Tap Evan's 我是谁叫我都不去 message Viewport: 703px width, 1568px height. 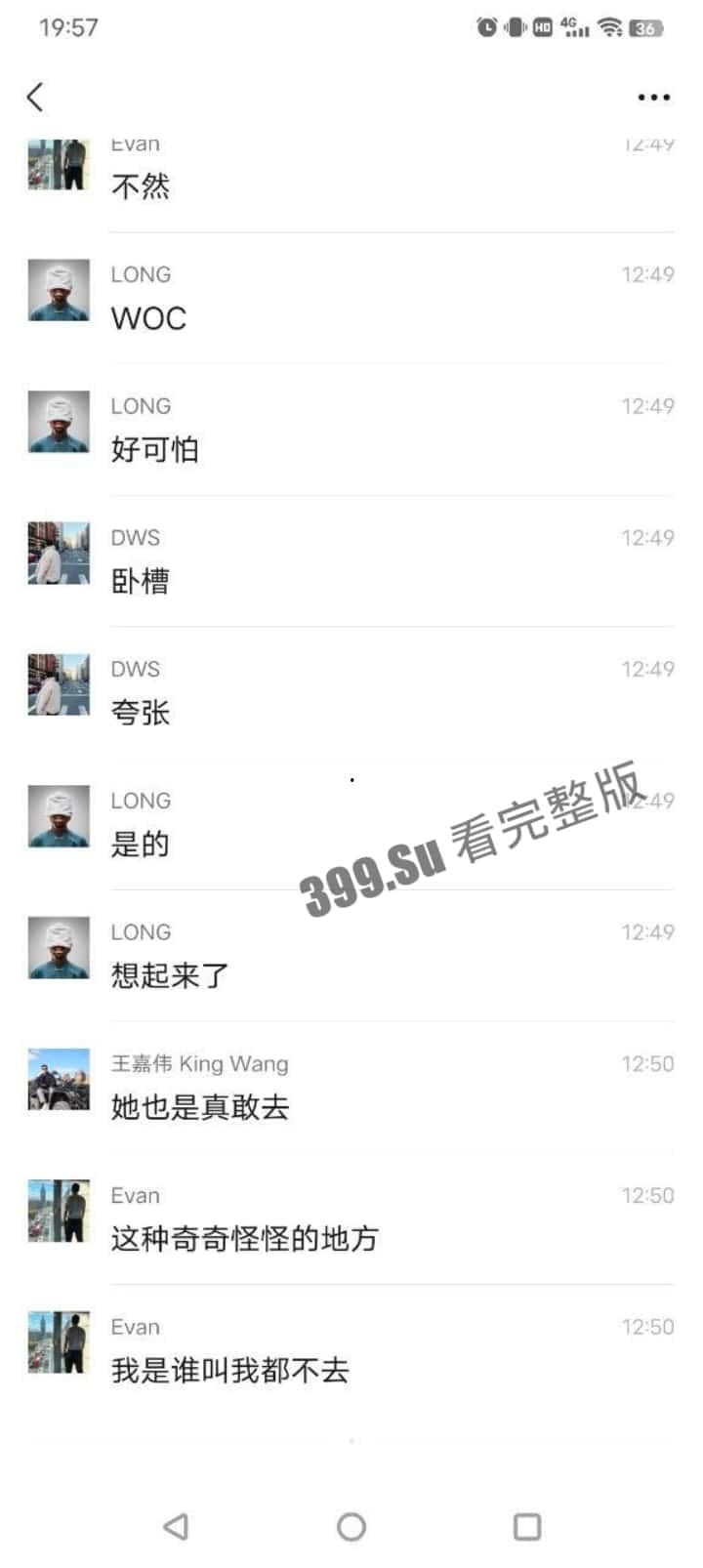229,1370
